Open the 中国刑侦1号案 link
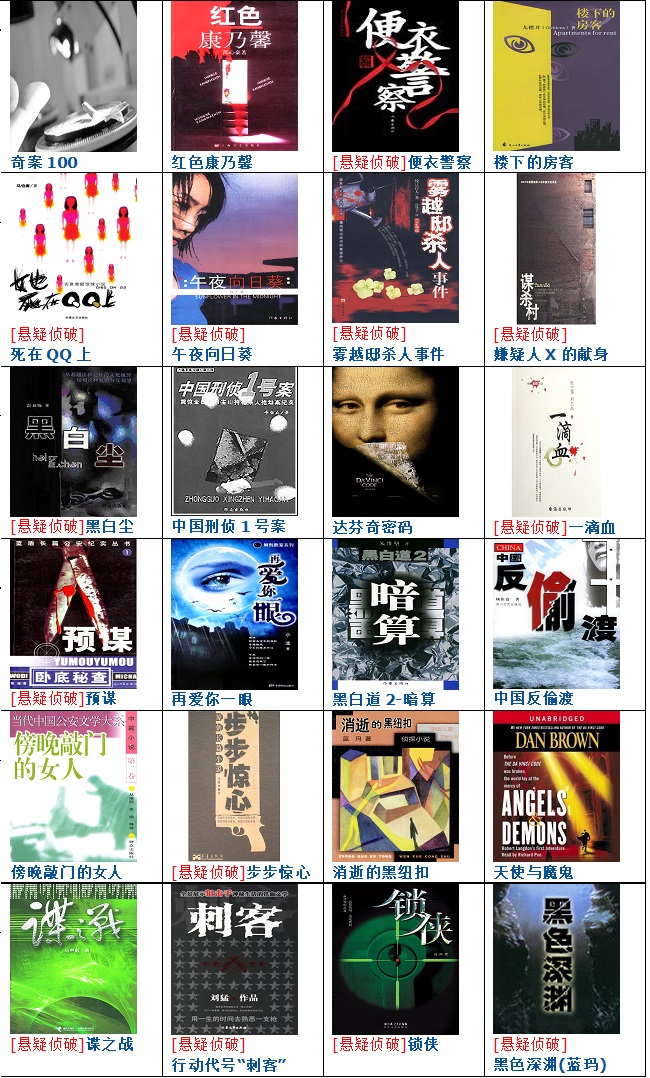 pos(228,527)
